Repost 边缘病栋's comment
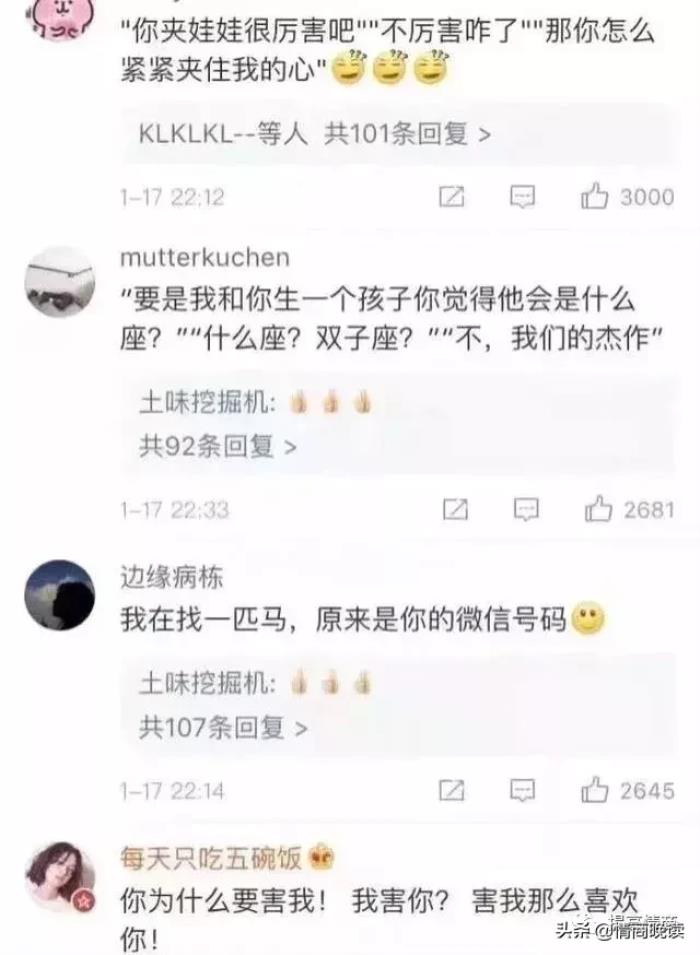This screenshot has height=955, width=700. [x=455, y=791]
